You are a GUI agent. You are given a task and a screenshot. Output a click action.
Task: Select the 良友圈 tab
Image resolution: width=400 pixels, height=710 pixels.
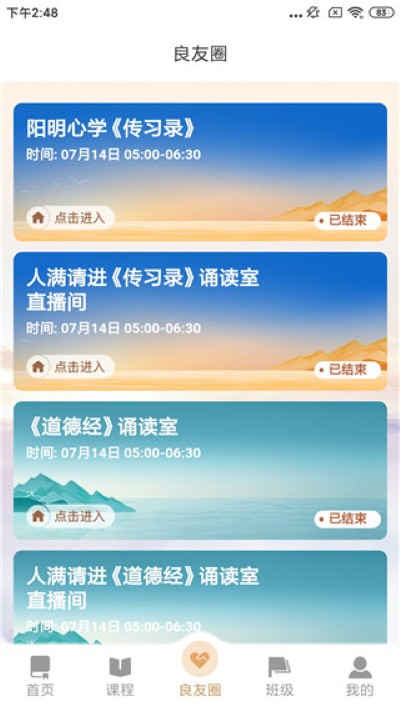200,670
